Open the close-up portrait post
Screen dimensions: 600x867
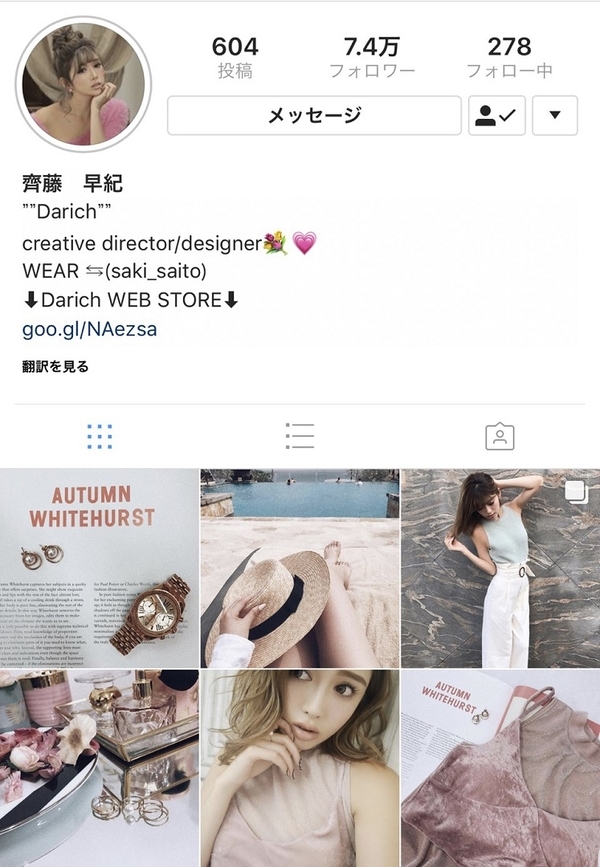(x=299, y=768)
